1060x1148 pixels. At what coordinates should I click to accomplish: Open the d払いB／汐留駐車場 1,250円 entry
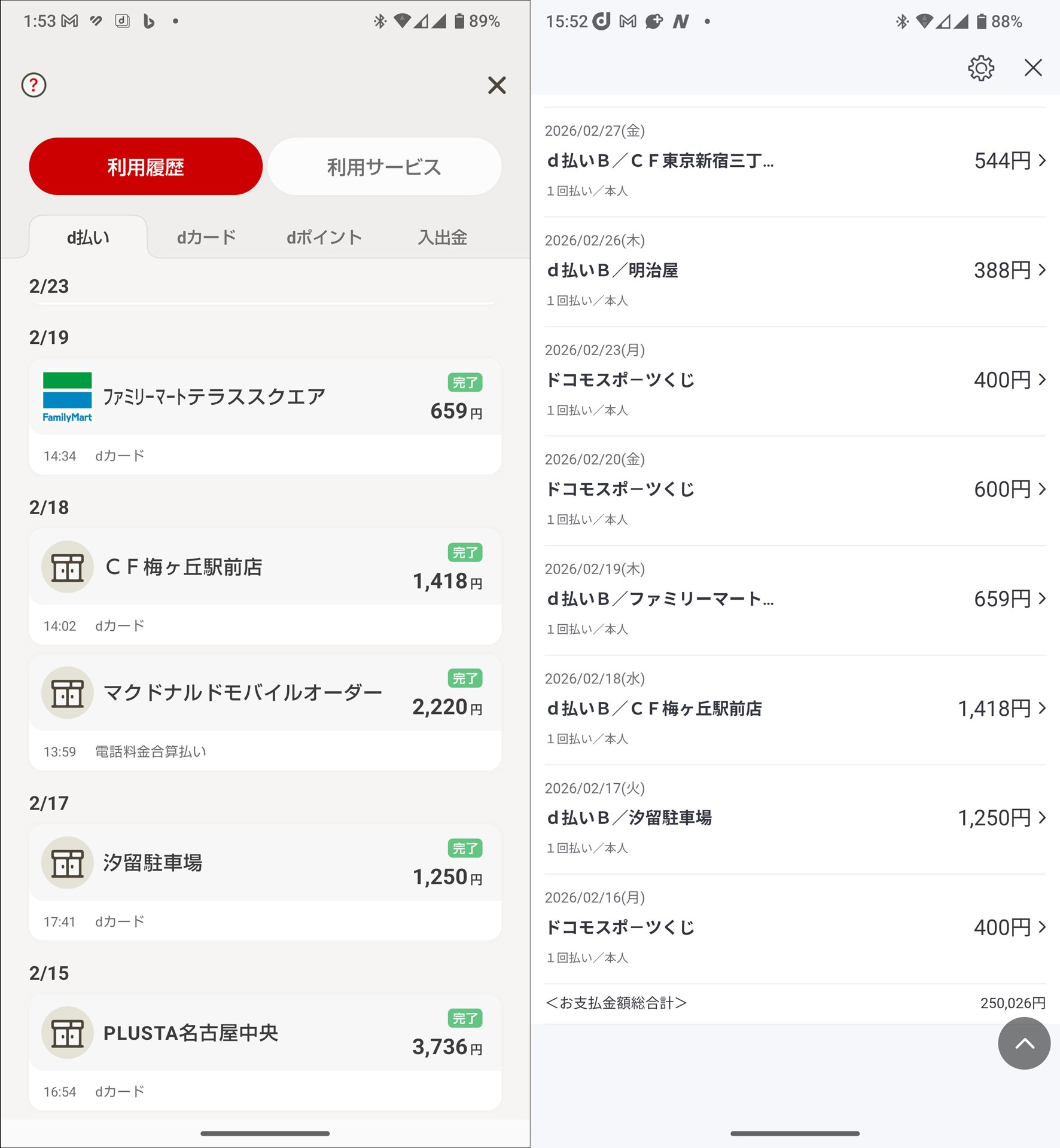pyautogui.click(x=778, y=818)
